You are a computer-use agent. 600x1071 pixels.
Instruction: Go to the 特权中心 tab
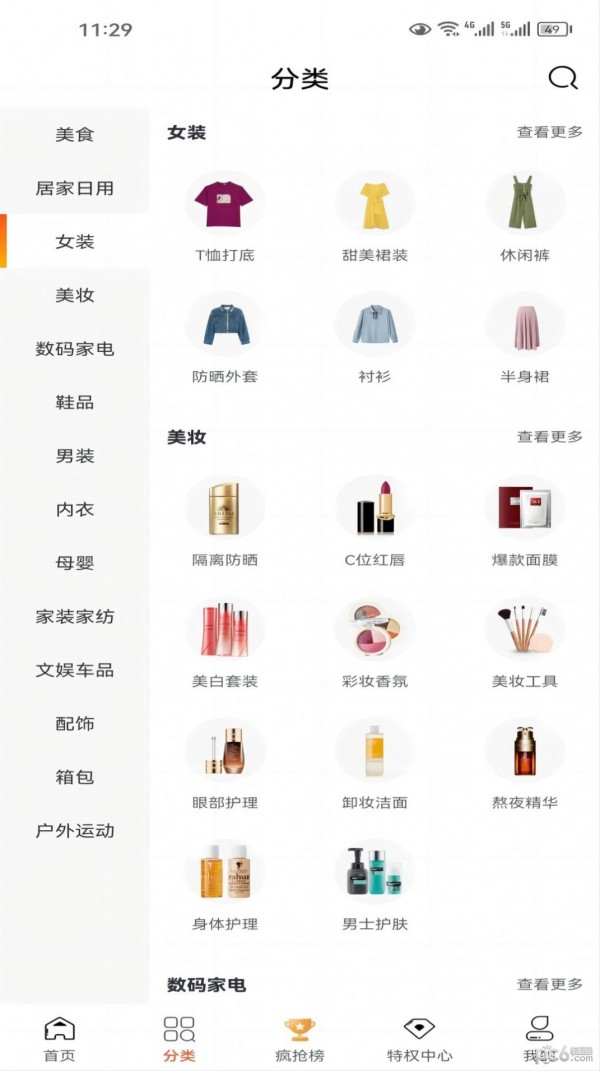pos(419,1039)
